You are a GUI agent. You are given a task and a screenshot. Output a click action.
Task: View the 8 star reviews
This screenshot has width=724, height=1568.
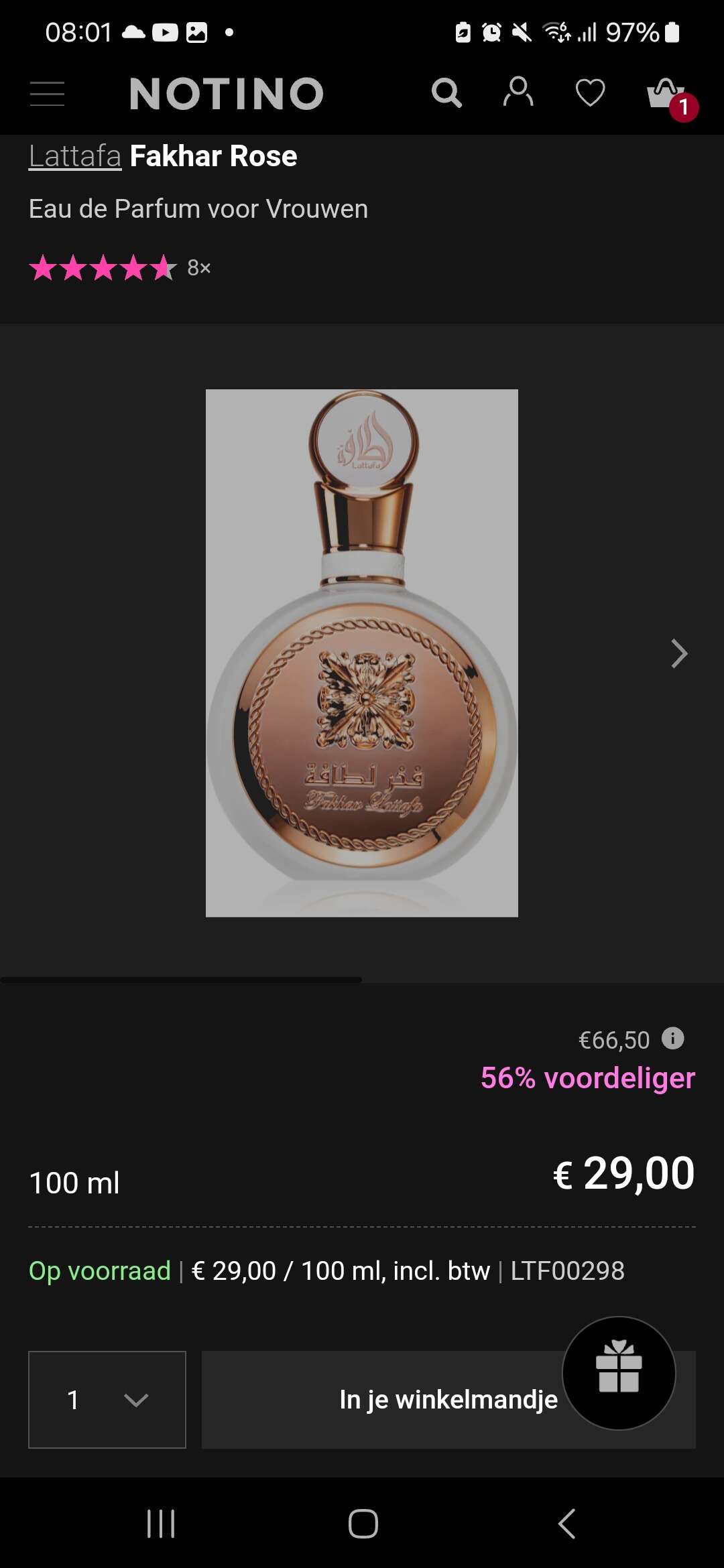click(x=121, y=268)
